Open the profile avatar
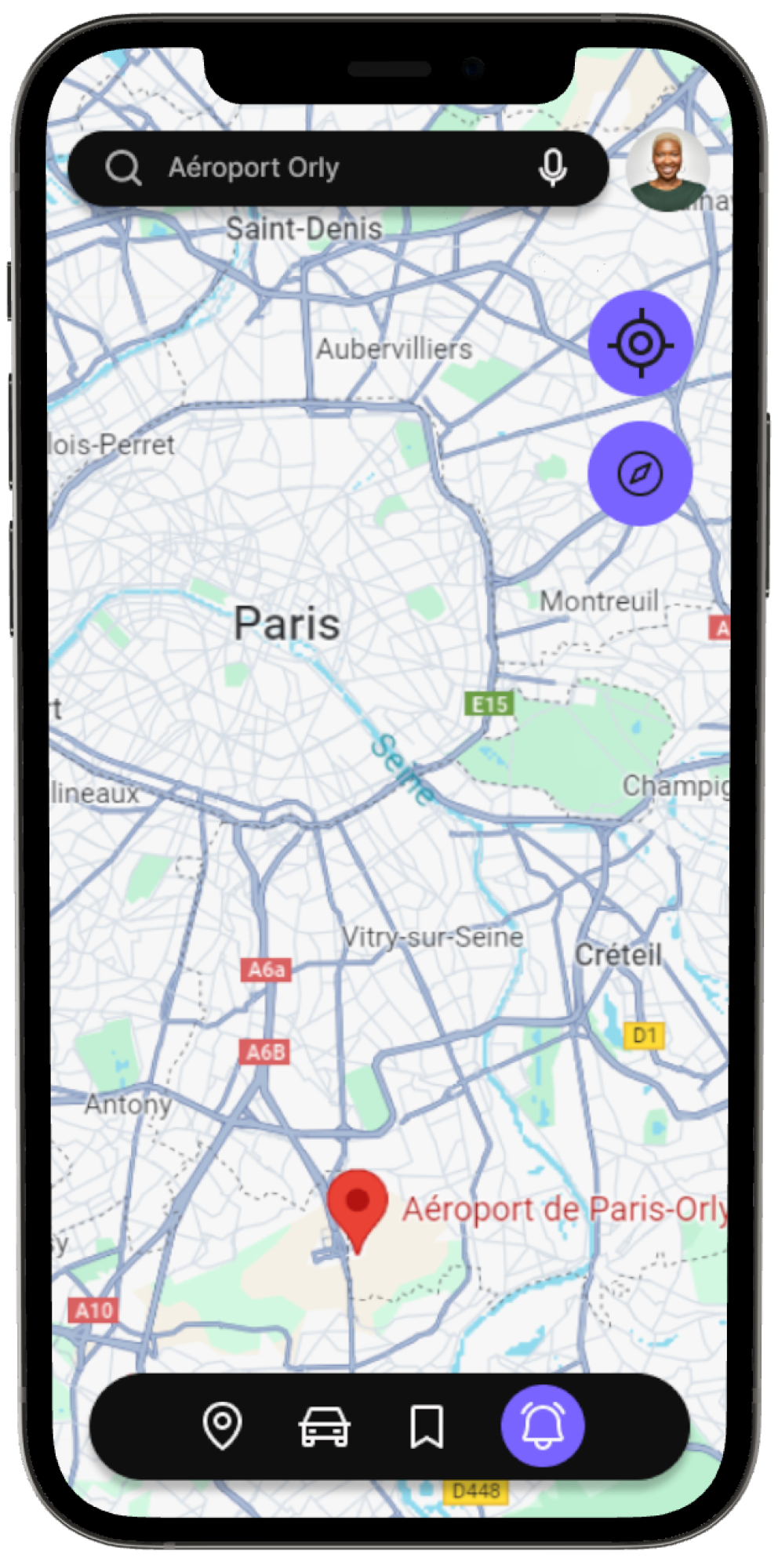Screen dimensions: 778x1568 click(668, 171)
